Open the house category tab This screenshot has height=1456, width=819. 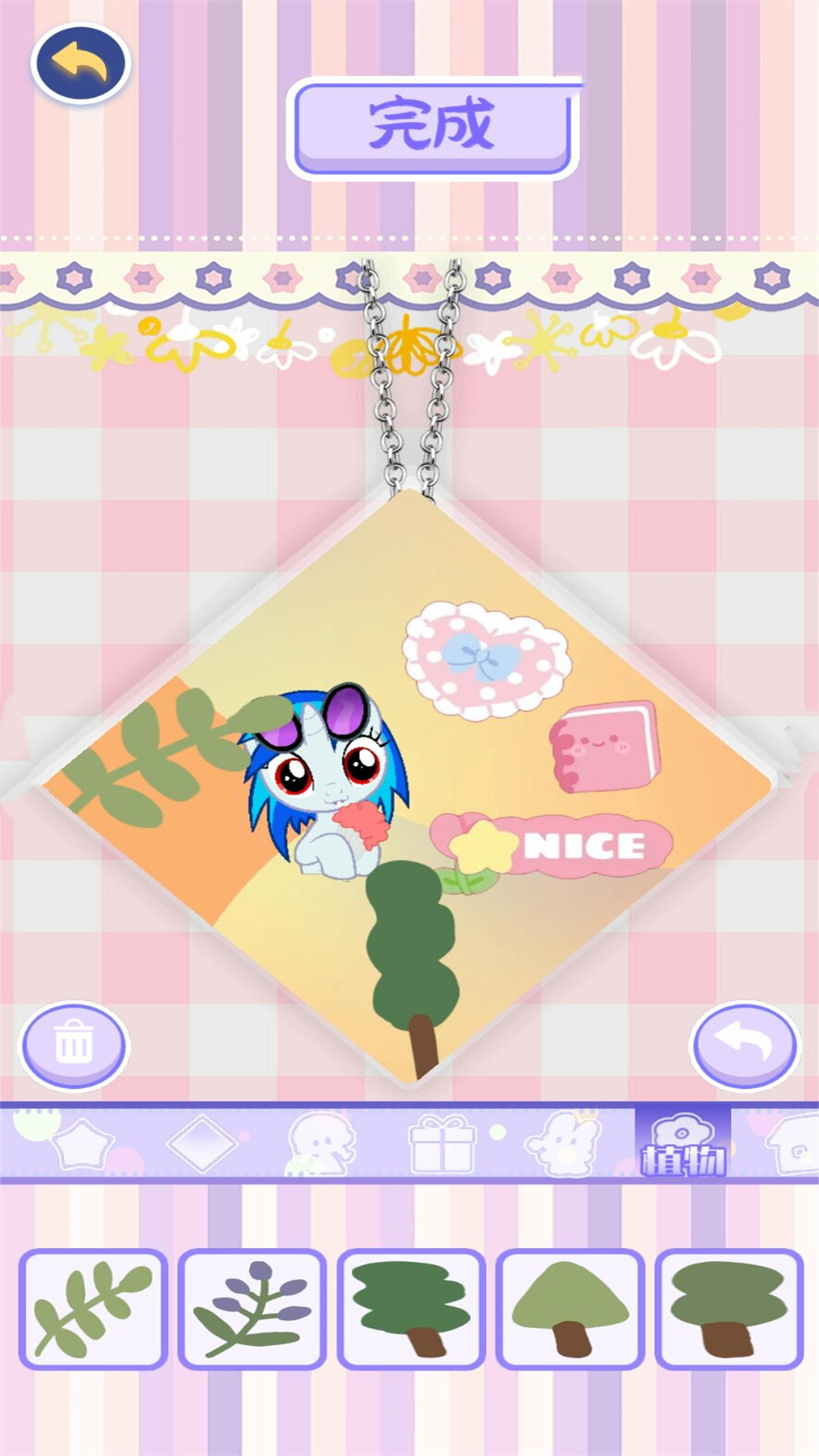[x=793, y=1144]
